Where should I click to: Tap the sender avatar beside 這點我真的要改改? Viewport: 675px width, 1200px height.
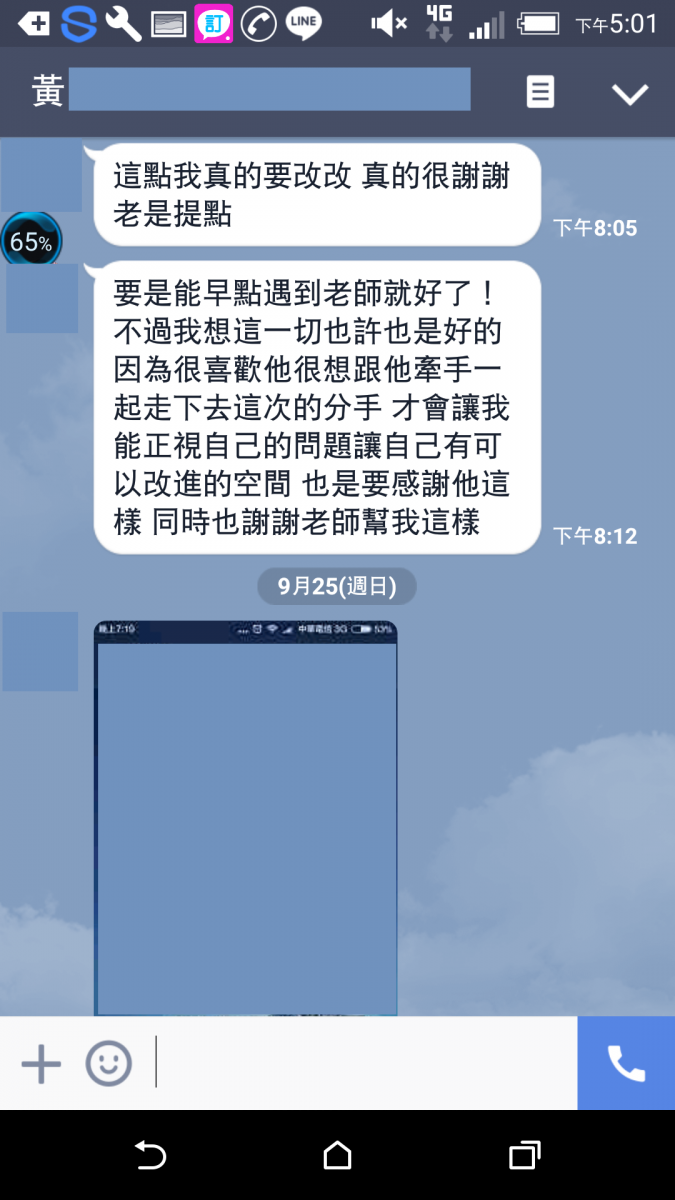[x=42, y=176]
